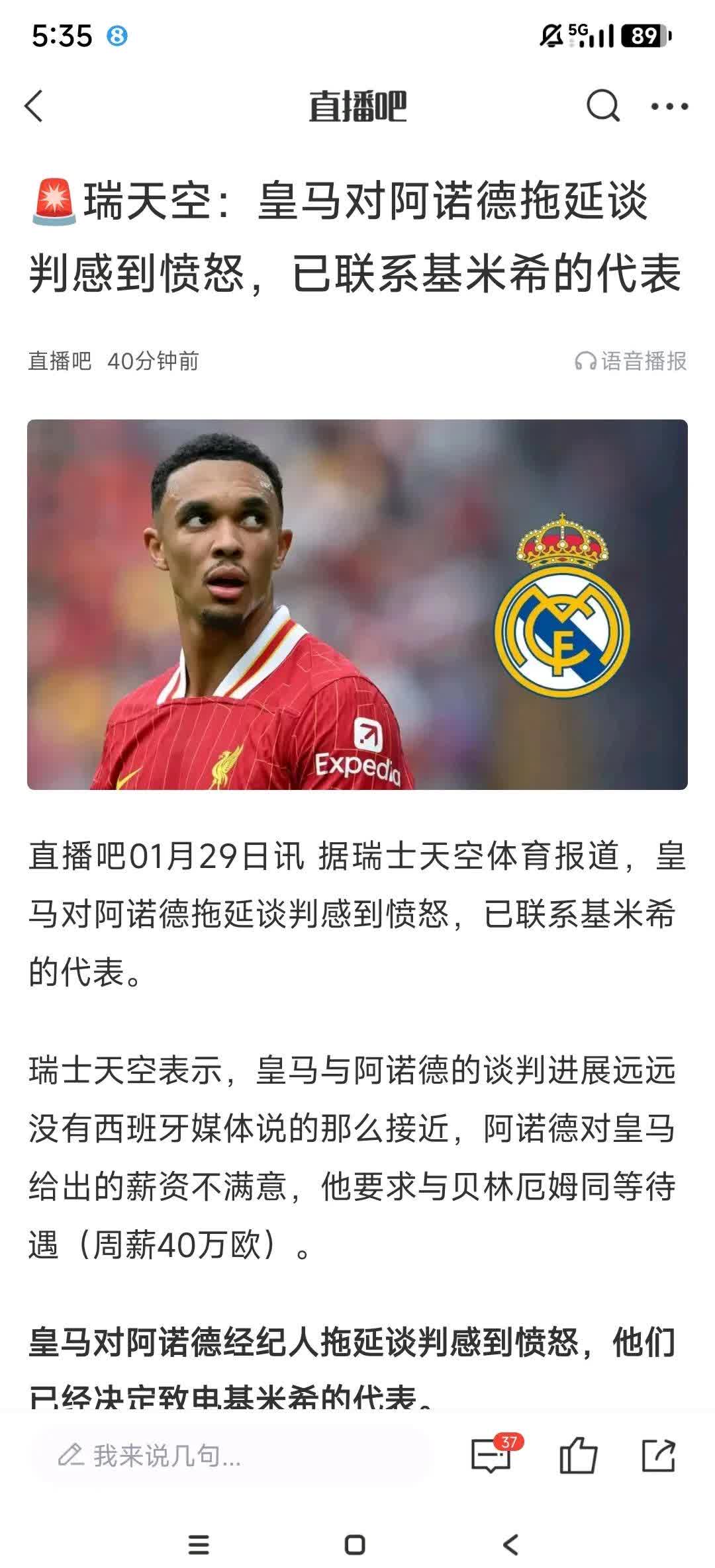Like this article with the thumbs-up
Image resolution: width=715 pixels, height=1568 pixels.
coord(578,1455)
